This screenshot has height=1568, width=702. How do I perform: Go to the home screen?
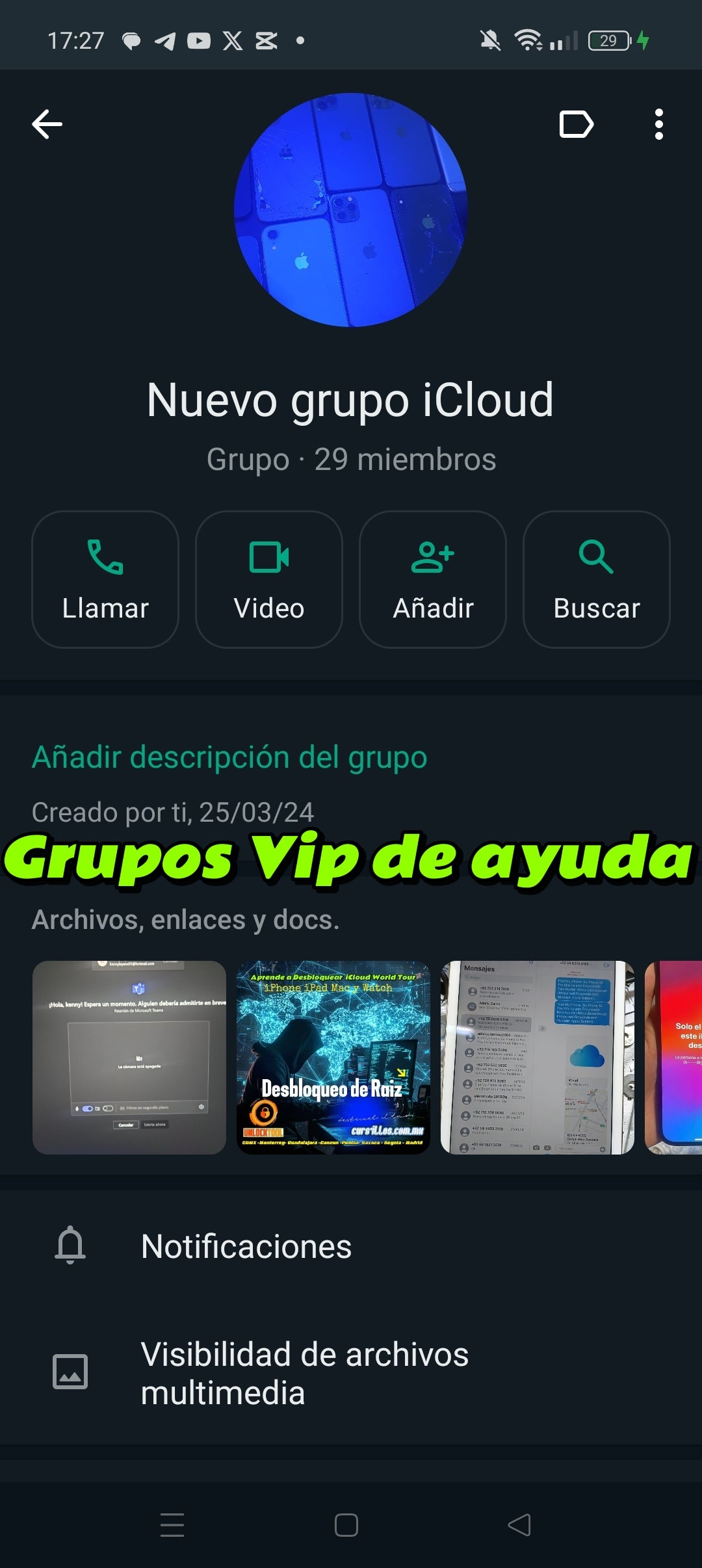click(x=346, y=1524)
